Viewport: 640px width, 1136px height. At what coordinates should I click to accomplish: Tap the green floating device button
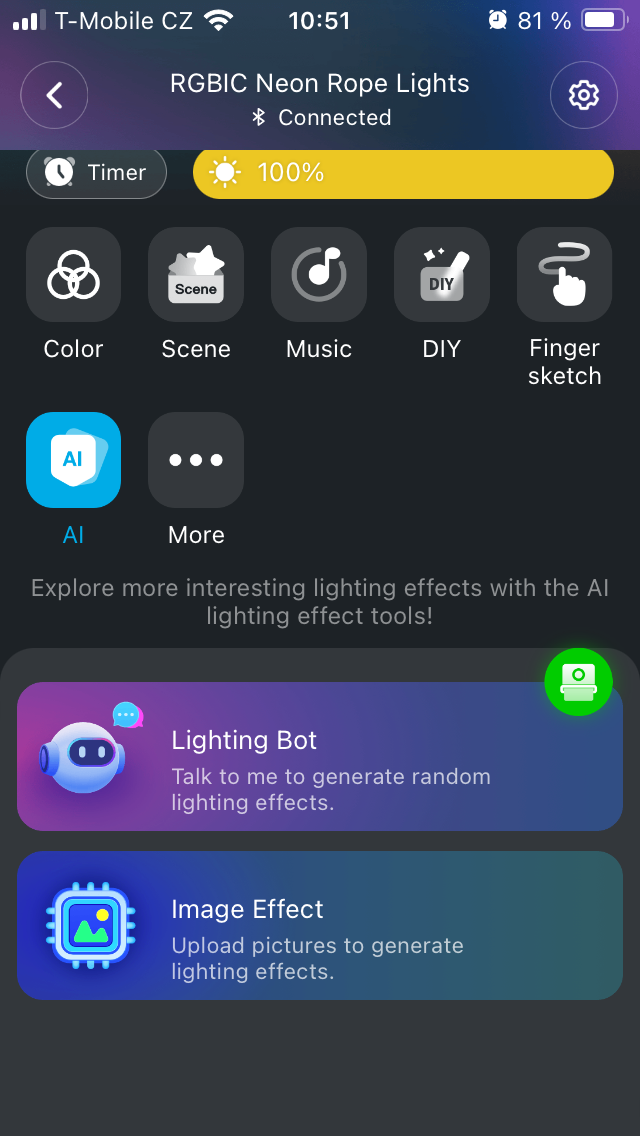[578, 682]
